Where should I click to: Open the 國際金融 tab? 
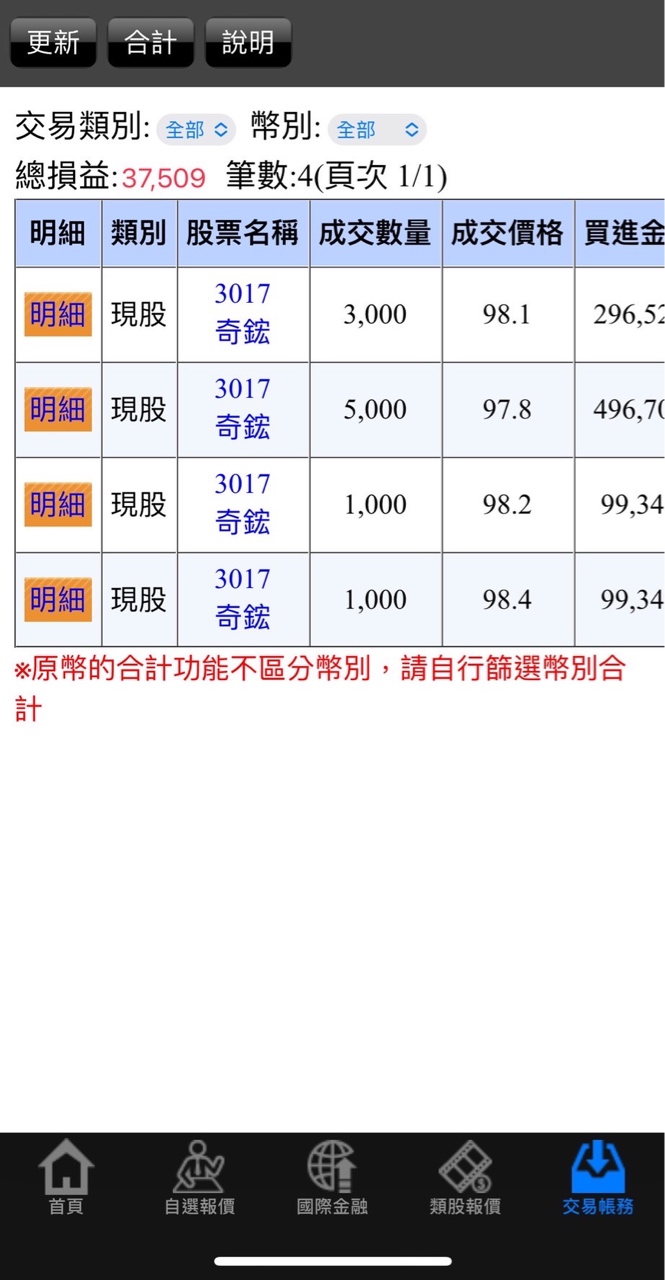click(x=332, y=1177)
